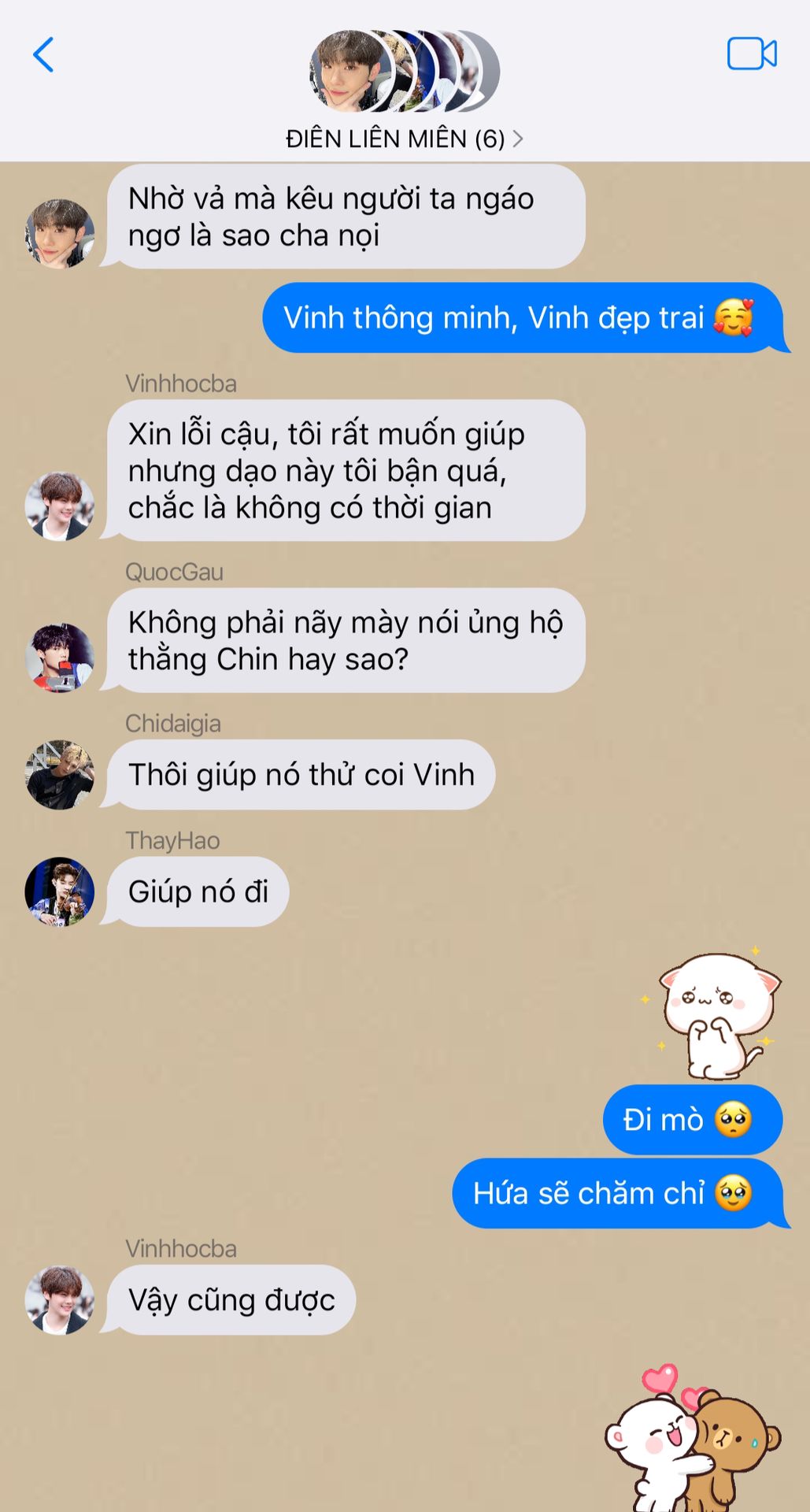Go back to the conversations list
Viewport: 810px width, 1512px height.
43,55
